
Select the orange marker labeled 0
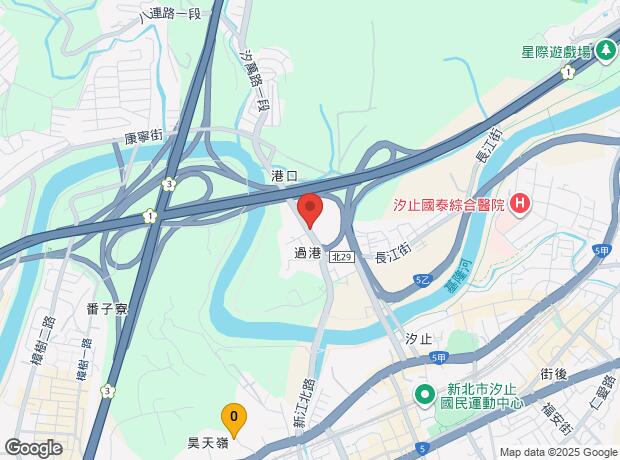pyautogui.click(x=234, y=421)
